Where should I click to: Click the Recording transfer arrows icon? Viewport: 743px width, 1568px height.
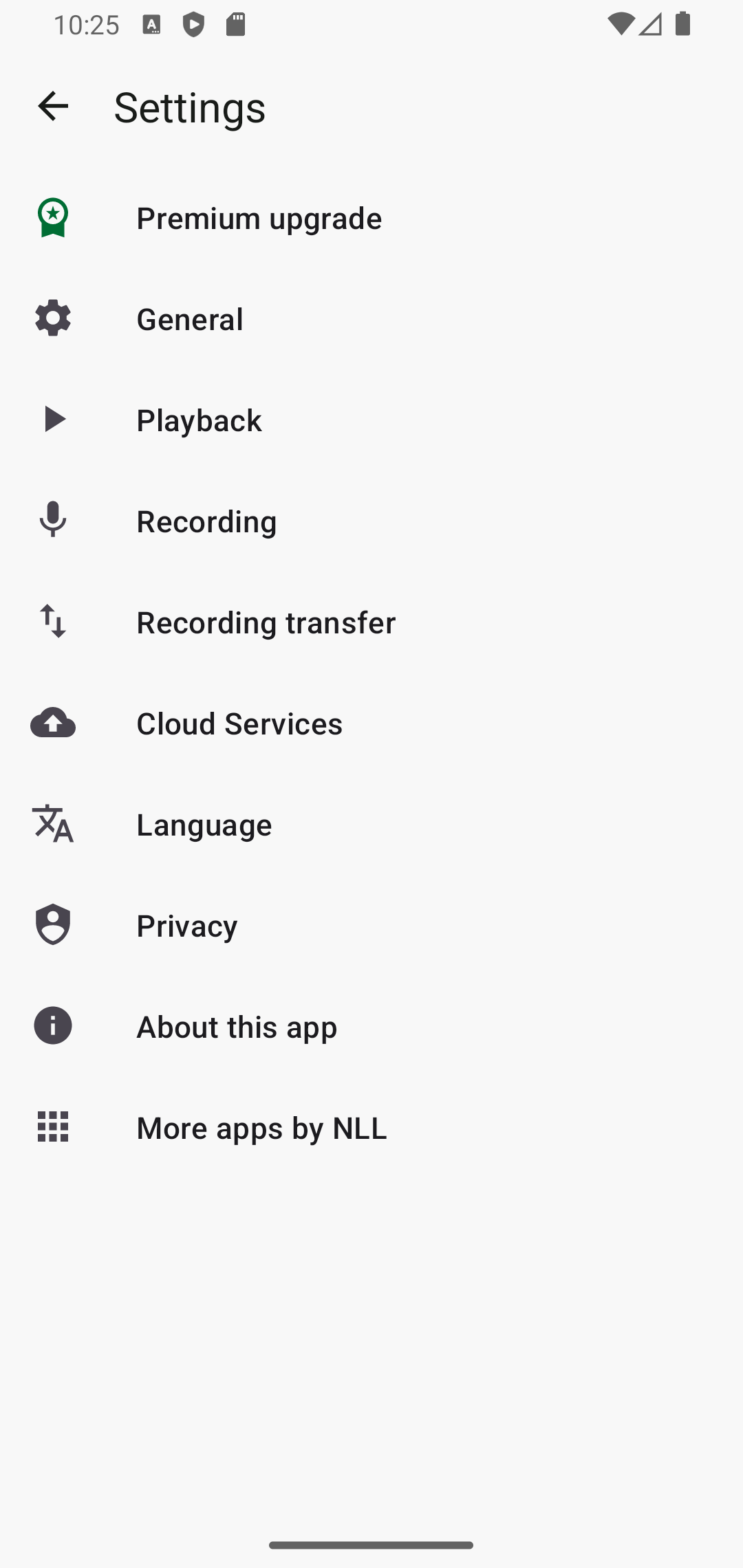pyautogui.click(x=52, y=622)
